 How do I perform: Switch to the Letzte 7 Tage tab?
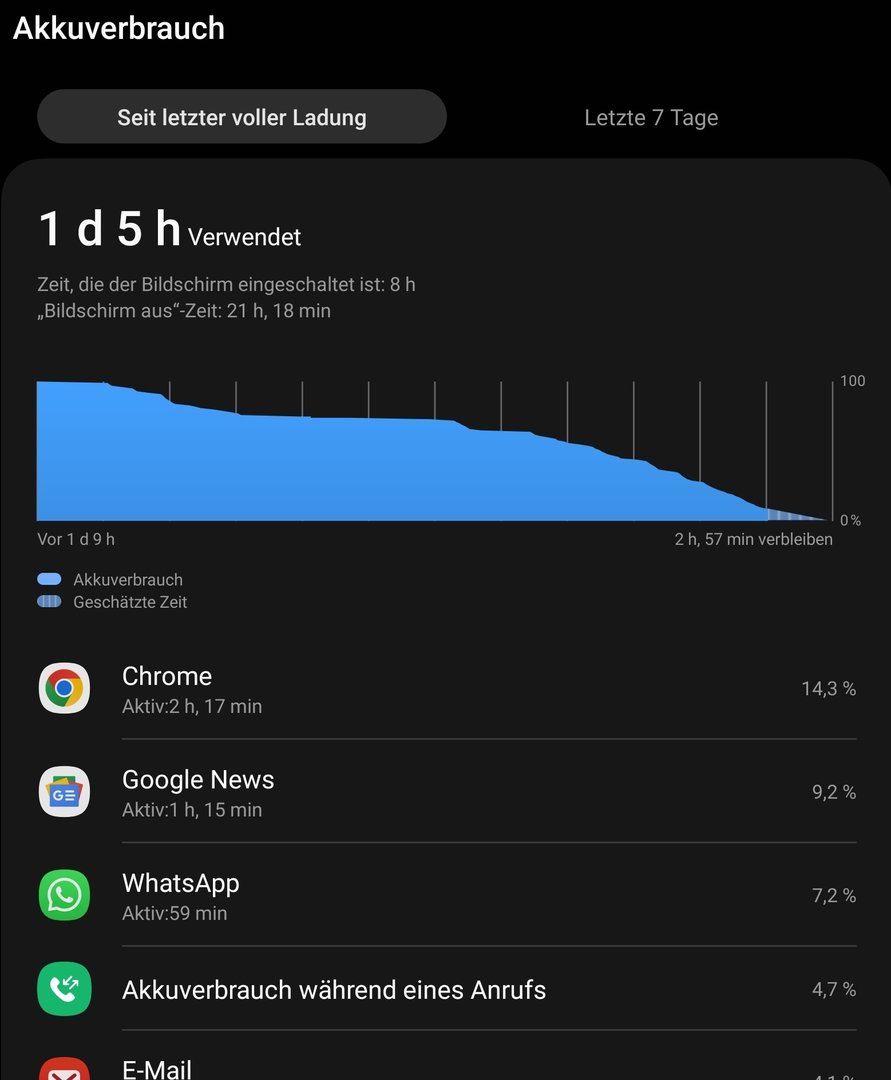[651, 117]
